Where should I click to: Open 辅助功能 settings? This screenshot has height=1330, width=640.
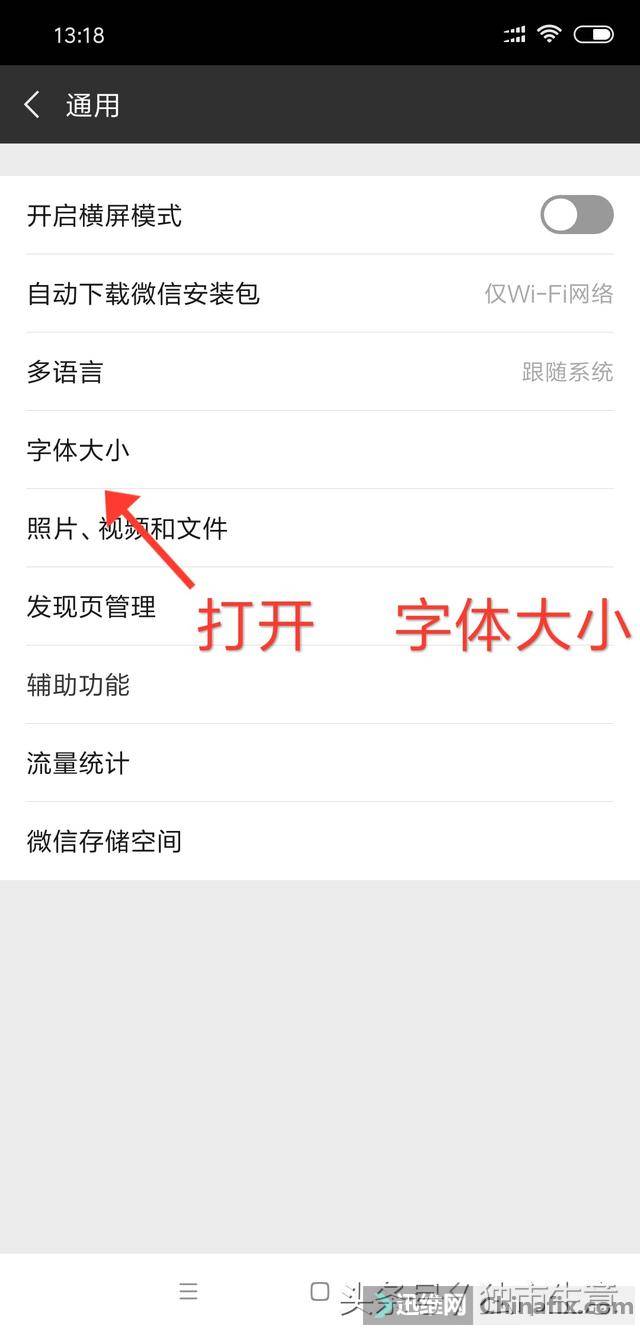(320, 685)
